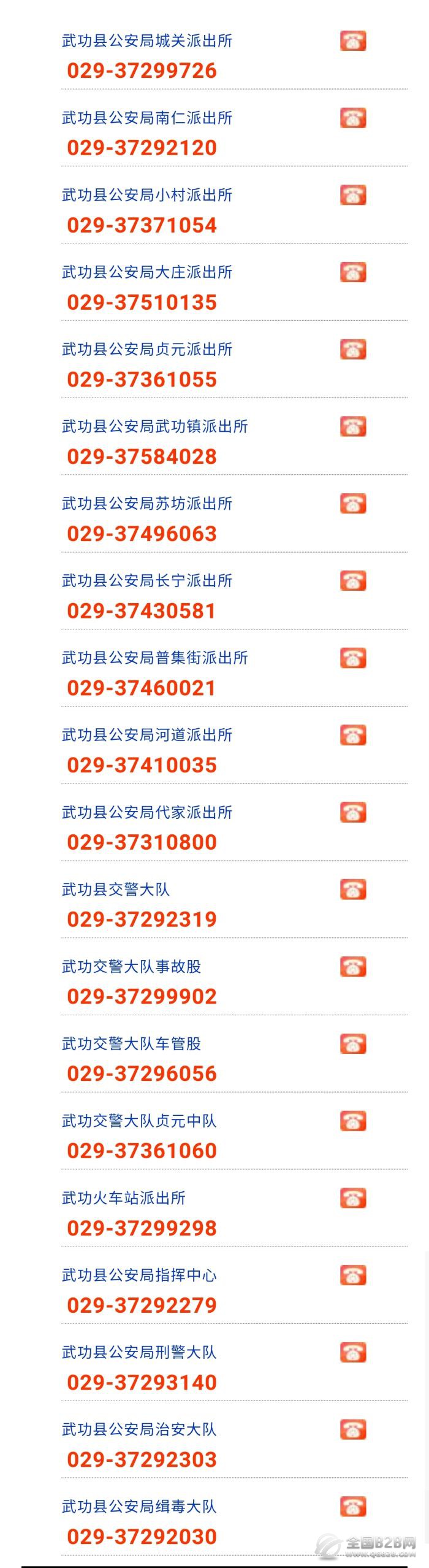Tap the call icon beside 贞元派出所
This screenshot has height=1568, width=429.
[x=353, y=350]
